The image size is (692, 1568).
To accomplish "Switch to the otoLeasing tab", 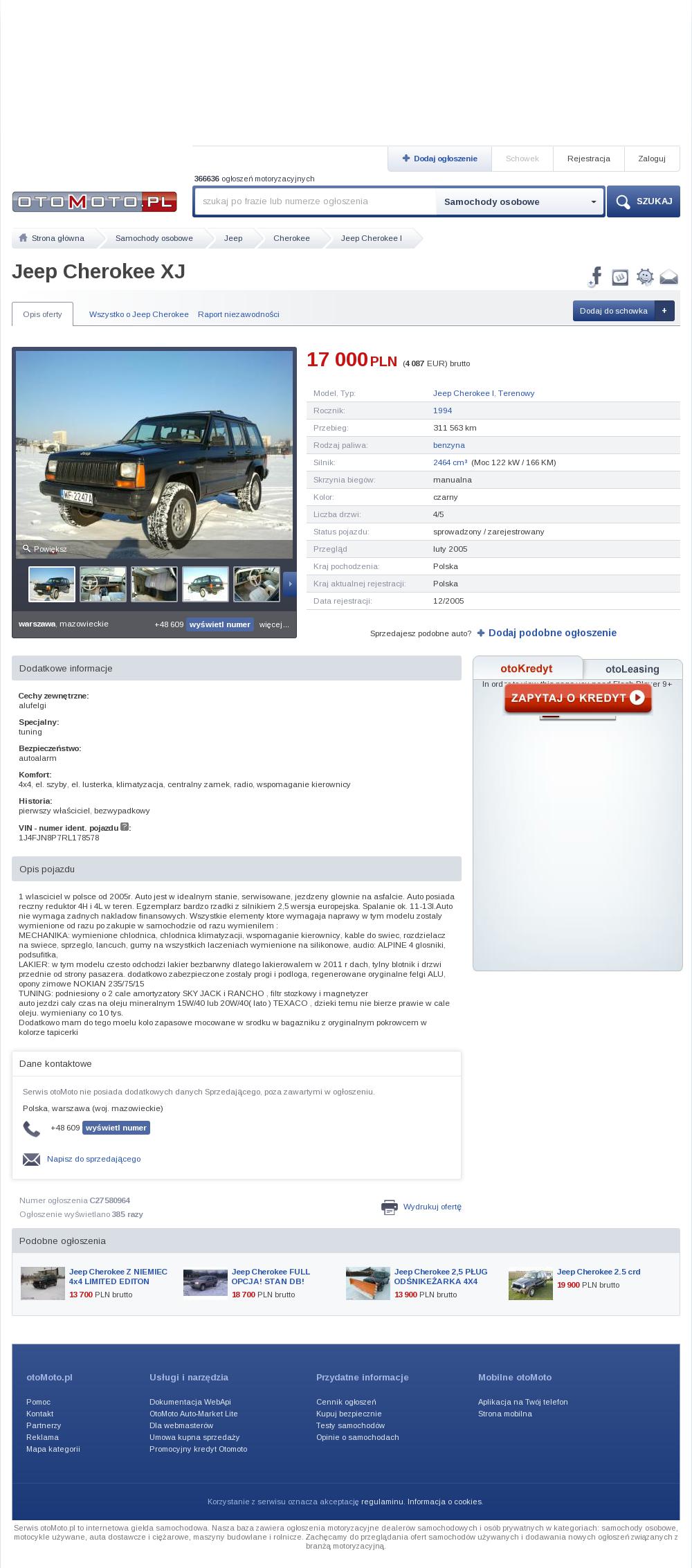I will click(632, 669).
